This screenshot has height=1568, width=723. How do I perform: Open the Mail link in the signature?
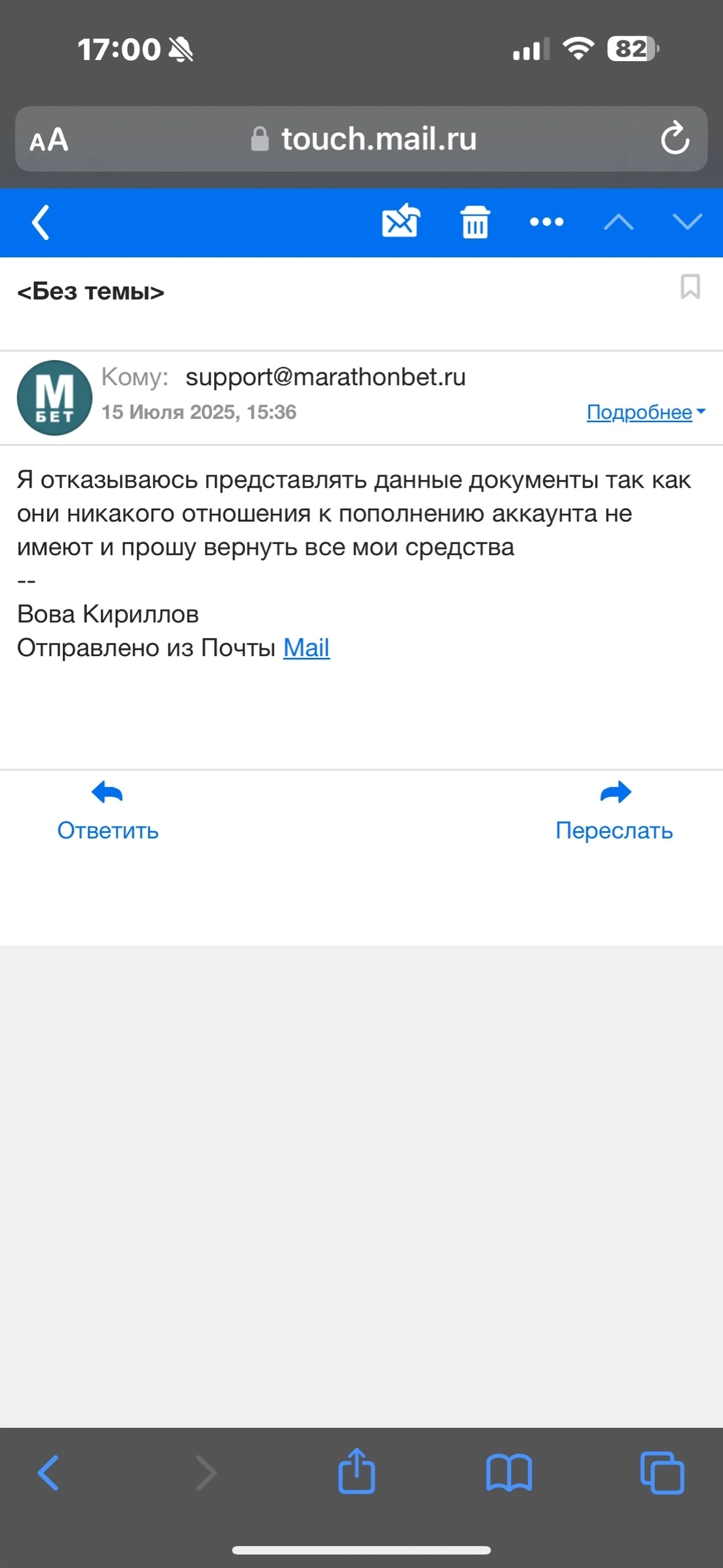pyautogui.click(x=306, y=648)
